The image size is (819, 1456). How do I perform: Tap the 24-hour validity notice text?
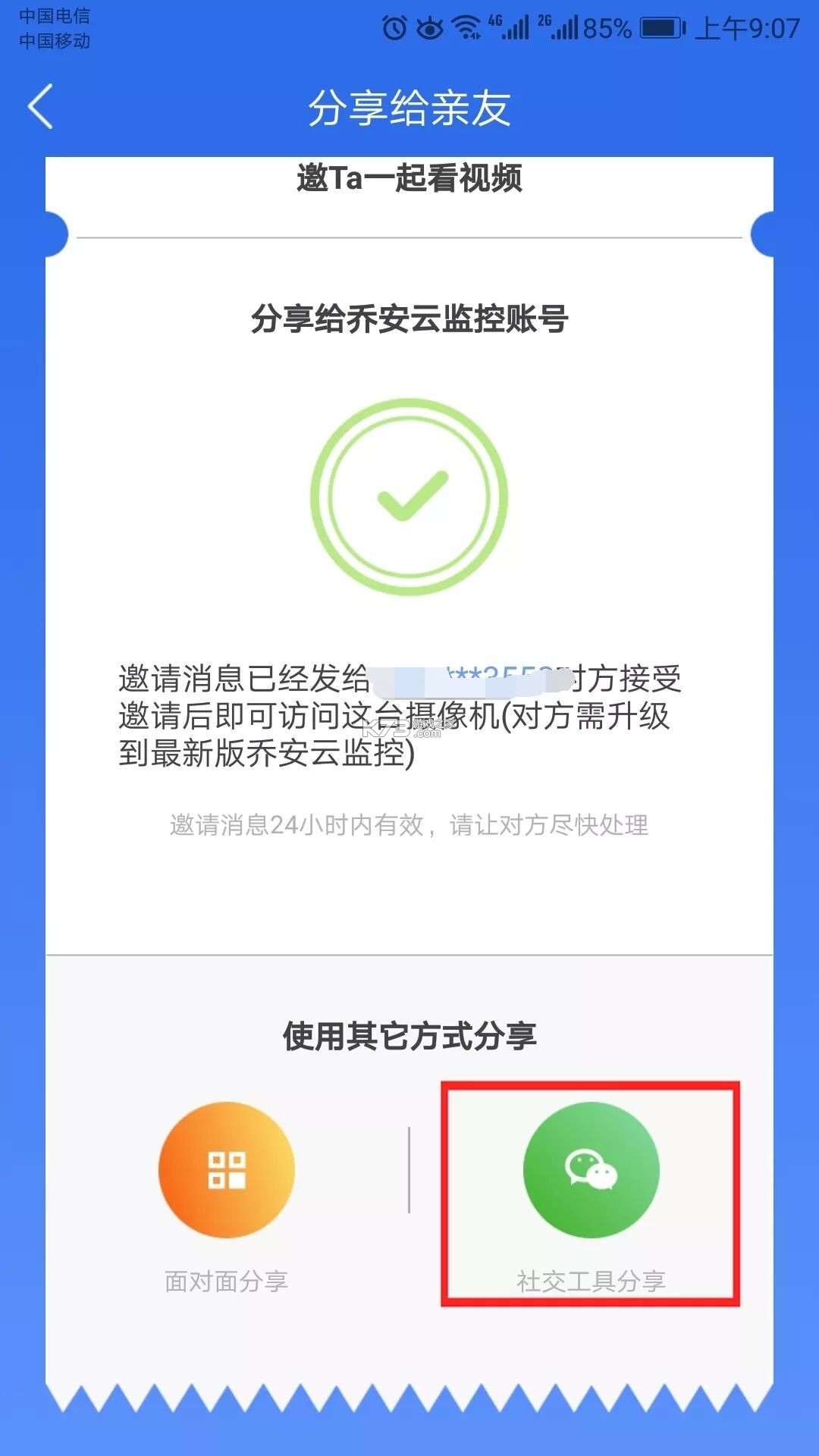point(409,827)
